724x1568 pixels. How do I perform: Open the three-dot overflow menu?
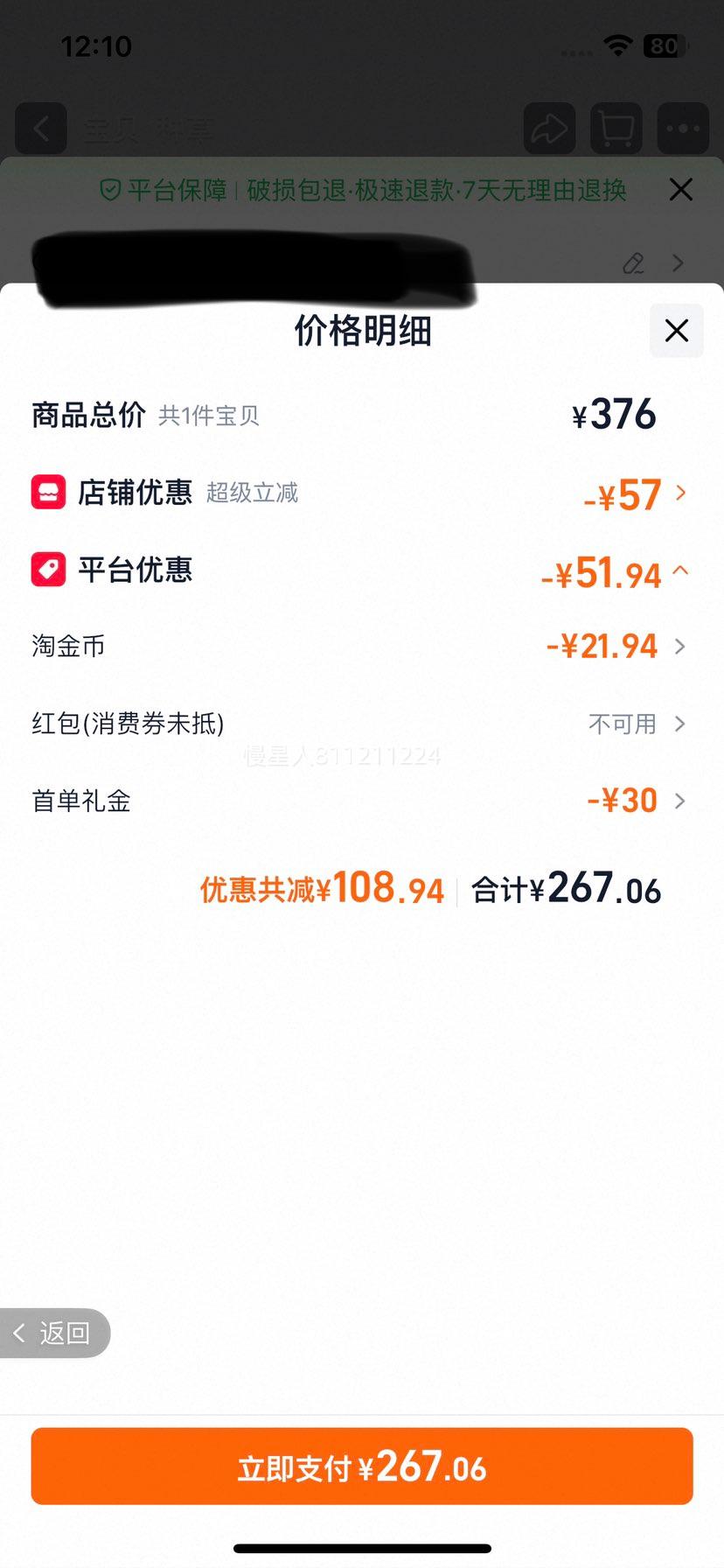tap(683, 129)
